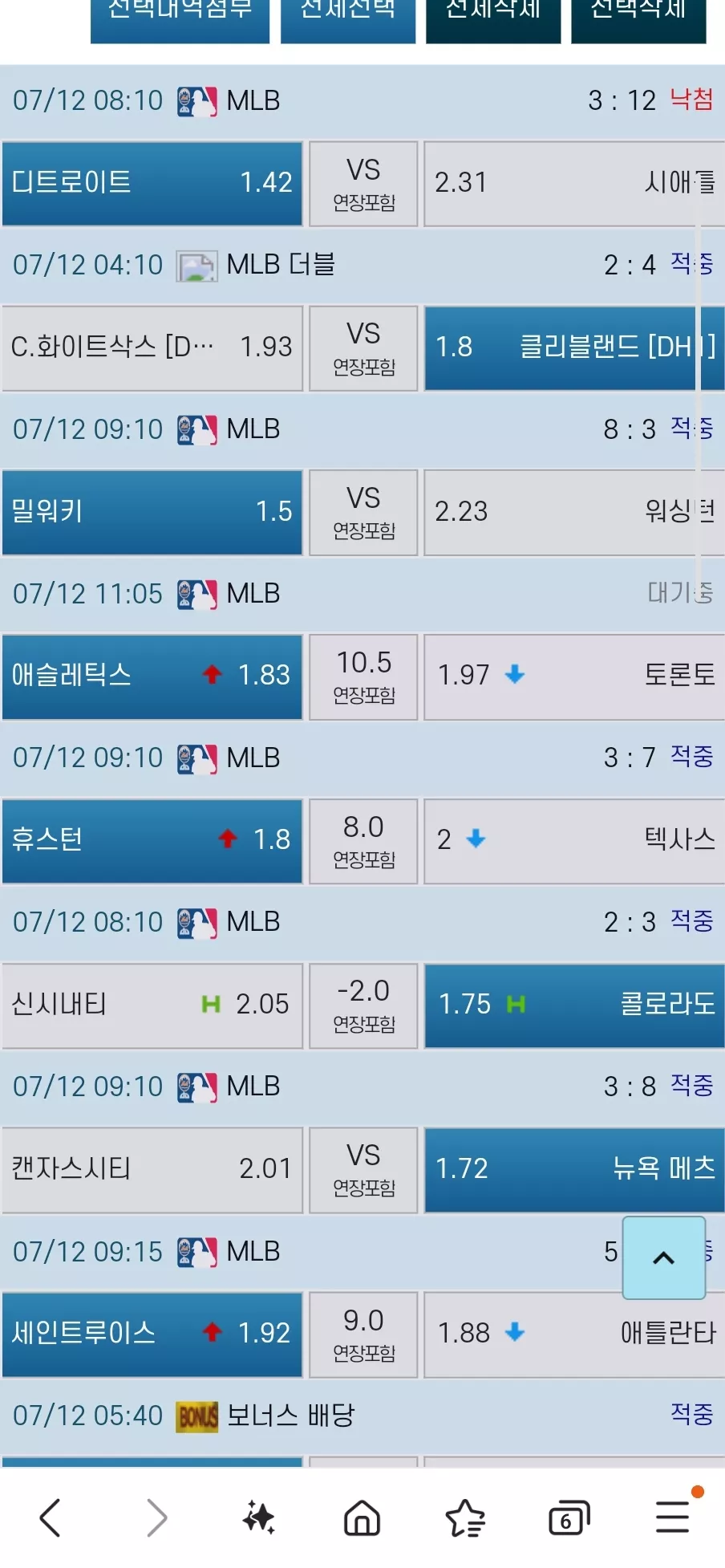Viewport: 725px width, 1568px height.
Task: Open the browser bookmarks star
Action: [465, 1517]
